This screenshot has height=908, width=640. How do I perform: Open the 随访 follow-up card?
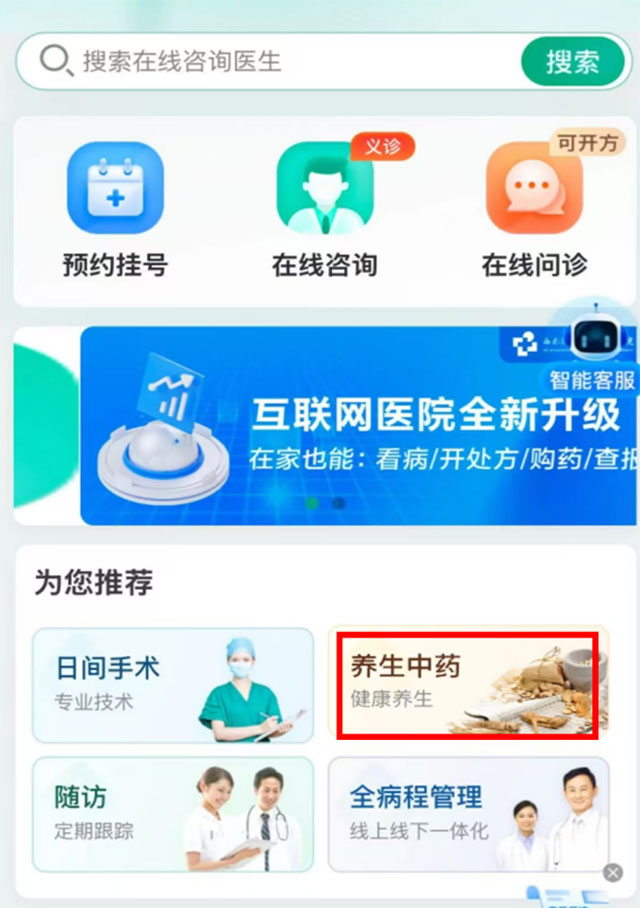click(x=173, y=814)
